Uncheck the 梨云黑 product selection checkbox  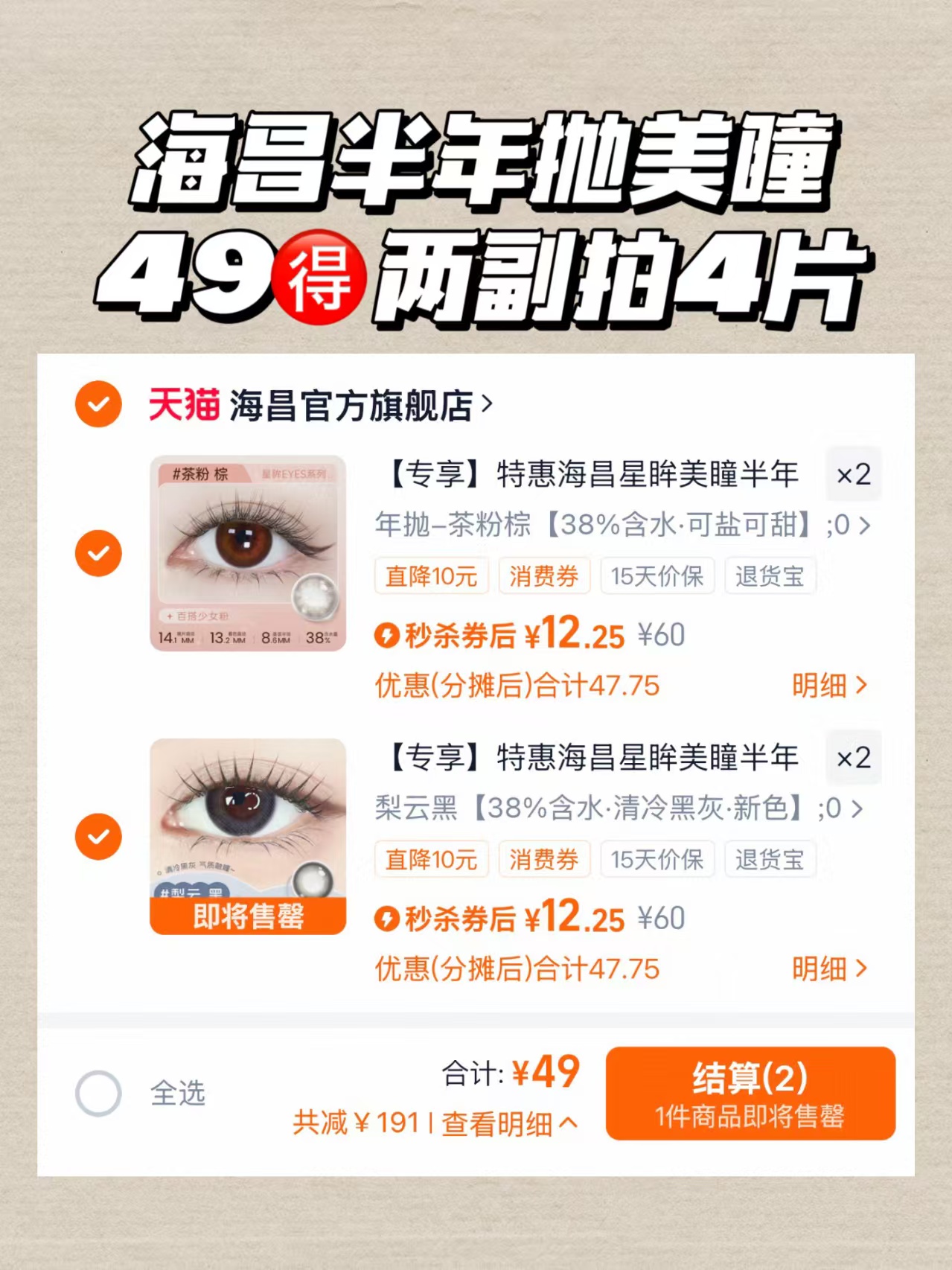[x=98, y=836]
